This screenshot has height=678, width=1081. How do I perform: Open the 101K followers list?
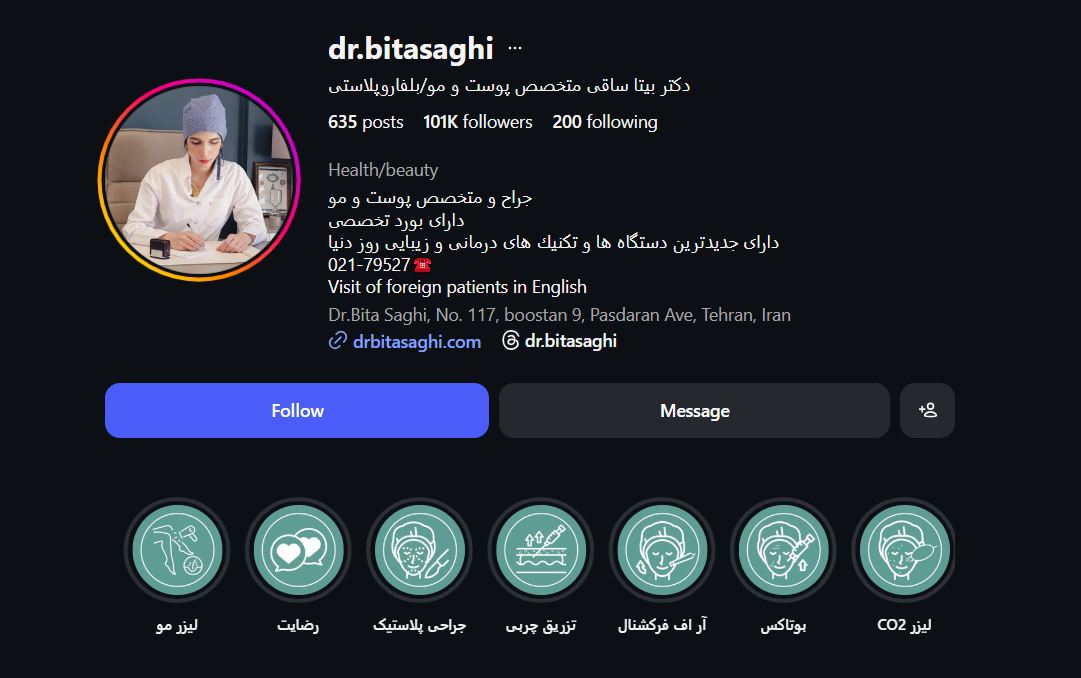477,122
